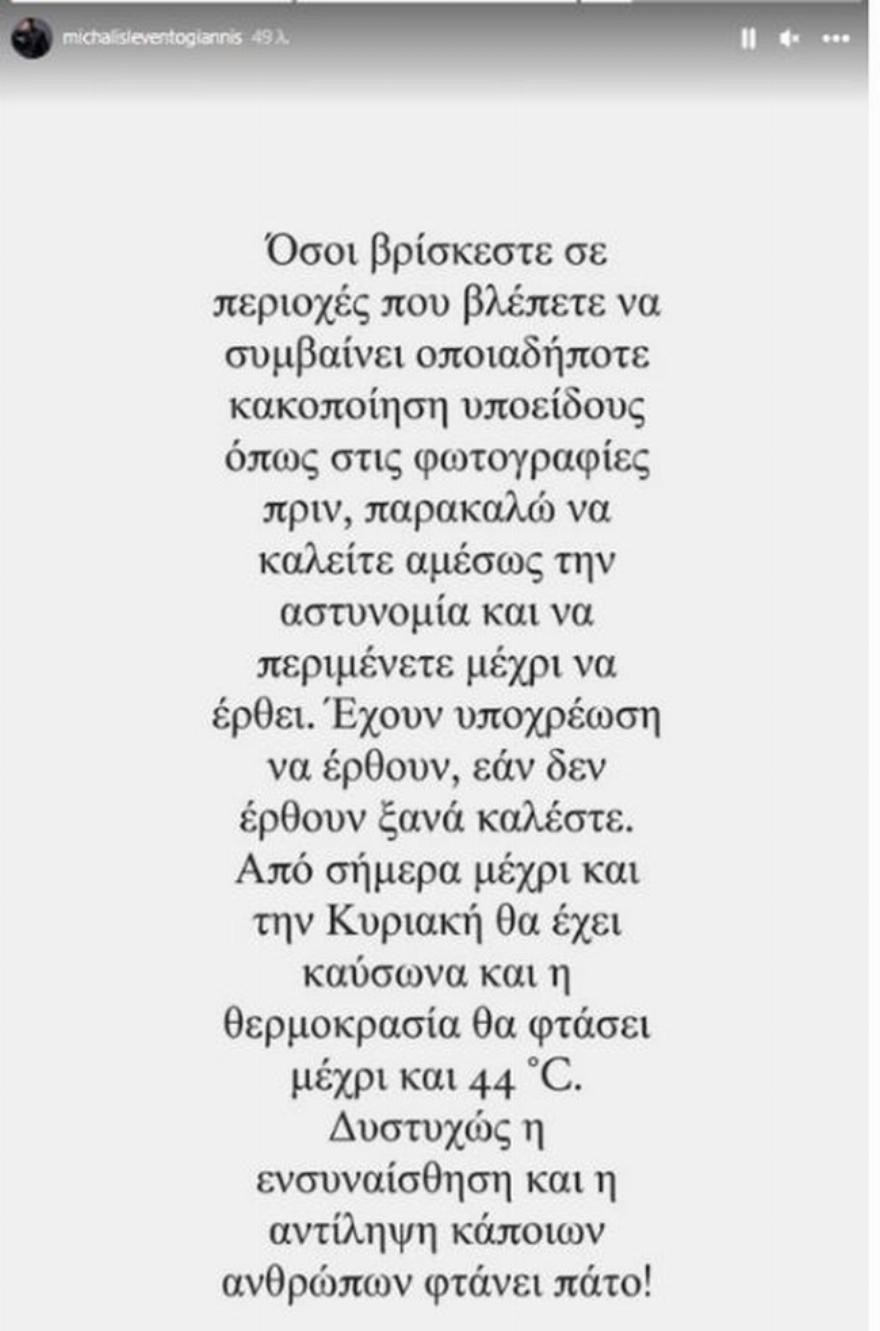The height and width of the screenshot is (1331, 880).
Task: Pause the story playback
Action: click(748, 39)
